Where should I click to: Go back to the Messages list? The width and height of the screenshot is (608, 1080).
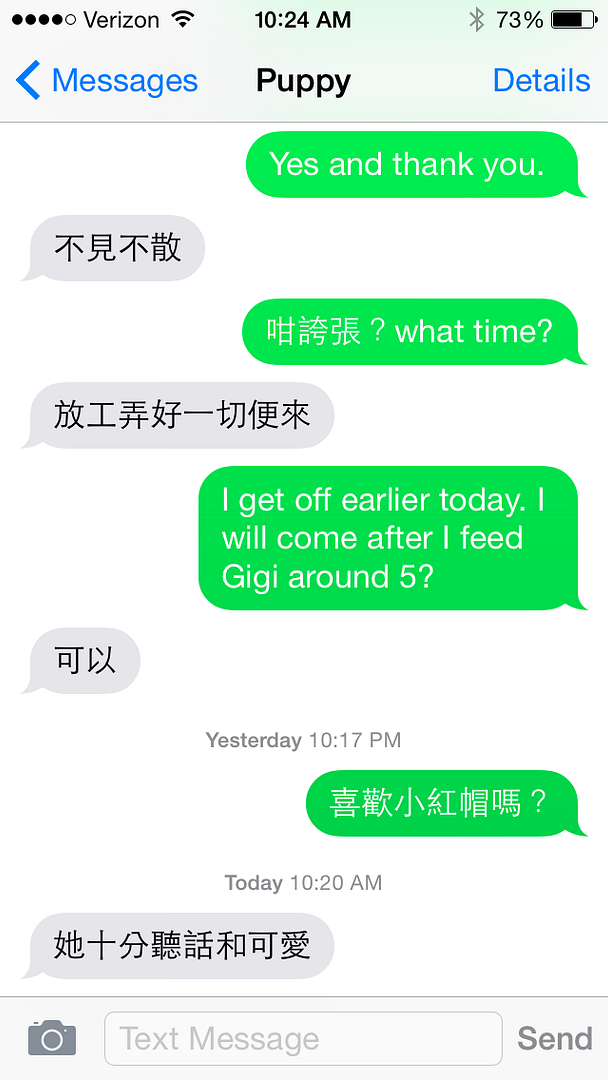107,81
